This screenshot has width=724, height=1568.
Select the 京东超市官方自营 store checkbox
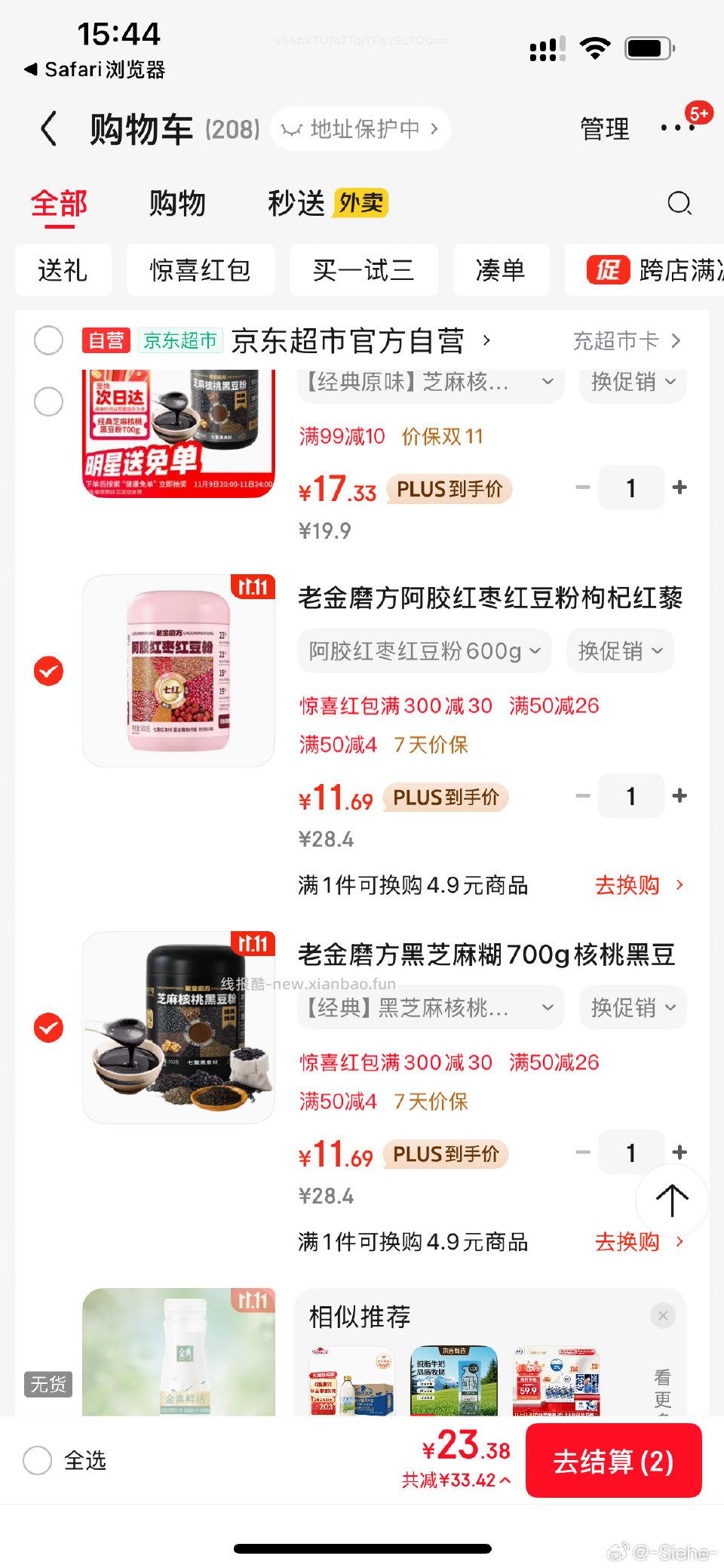[x=49, y=340]
